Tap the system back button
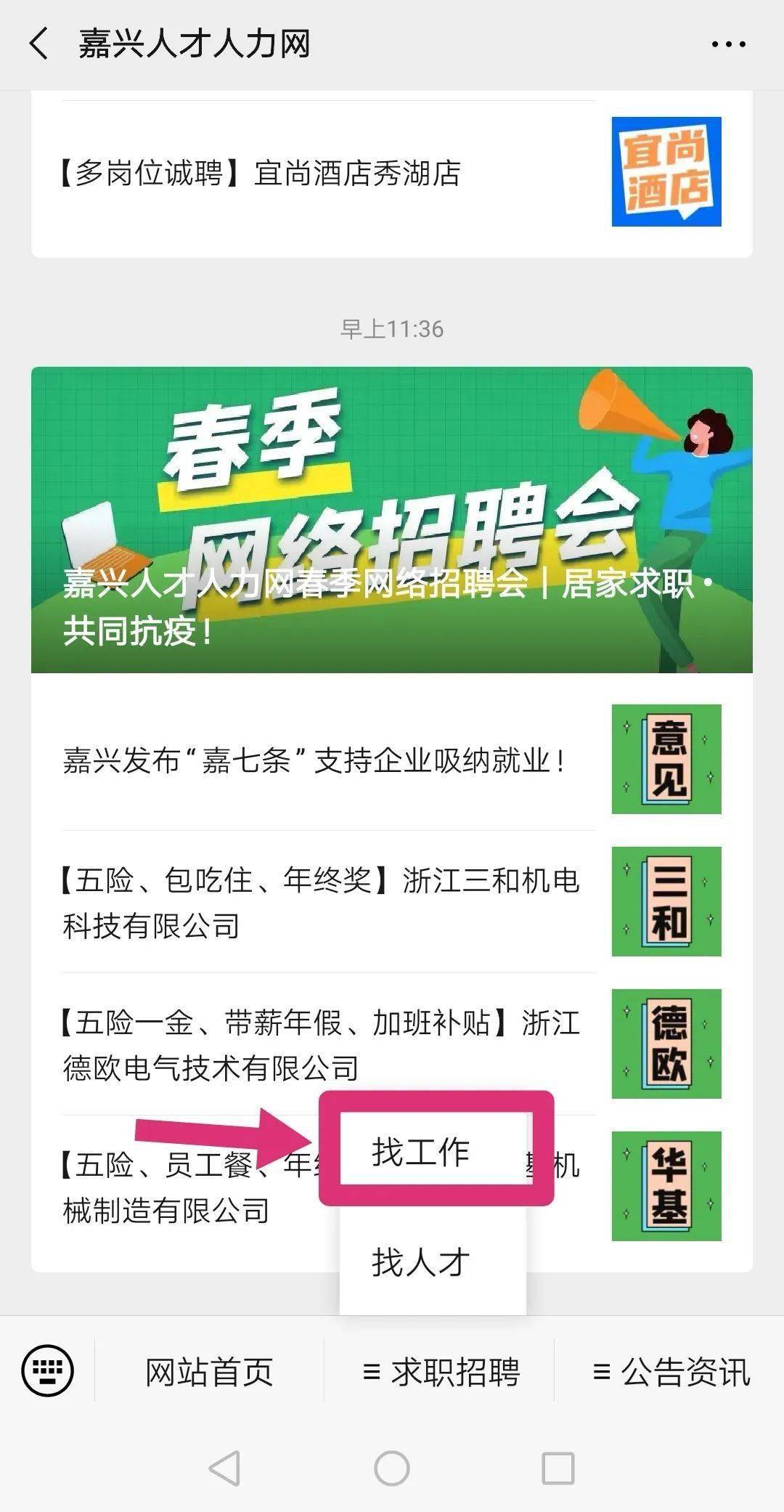Viewport: 784px width, 1512px height. 224,1468
